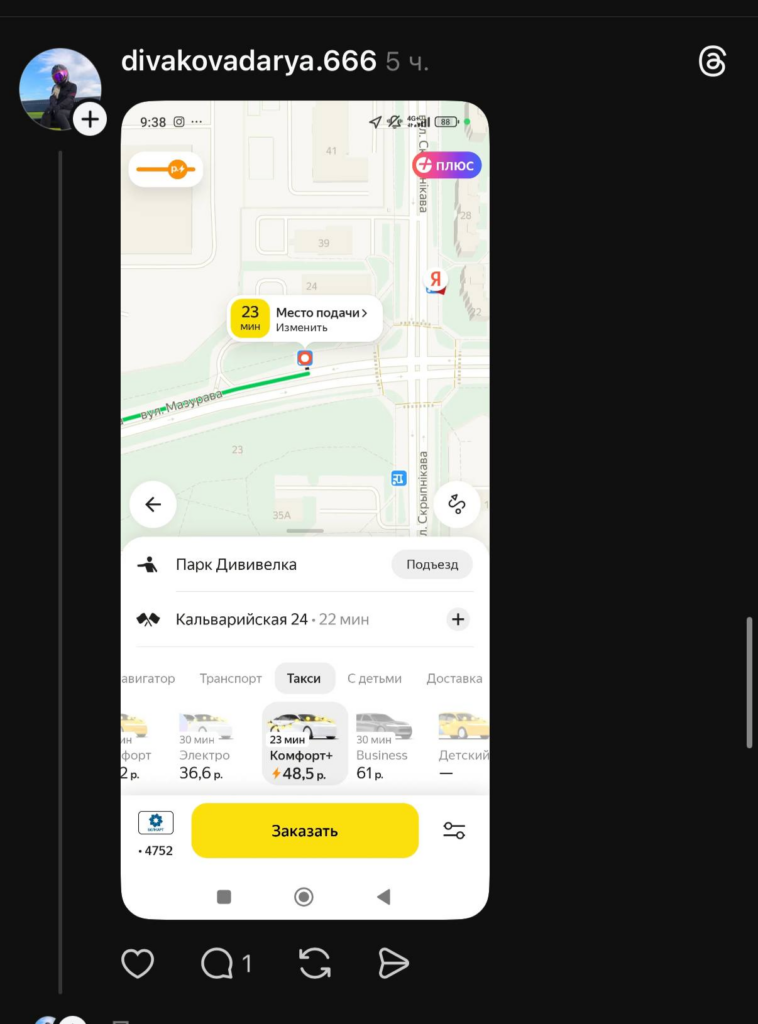
Task: Tap the Threads logo icon
Action: [712, 61]
